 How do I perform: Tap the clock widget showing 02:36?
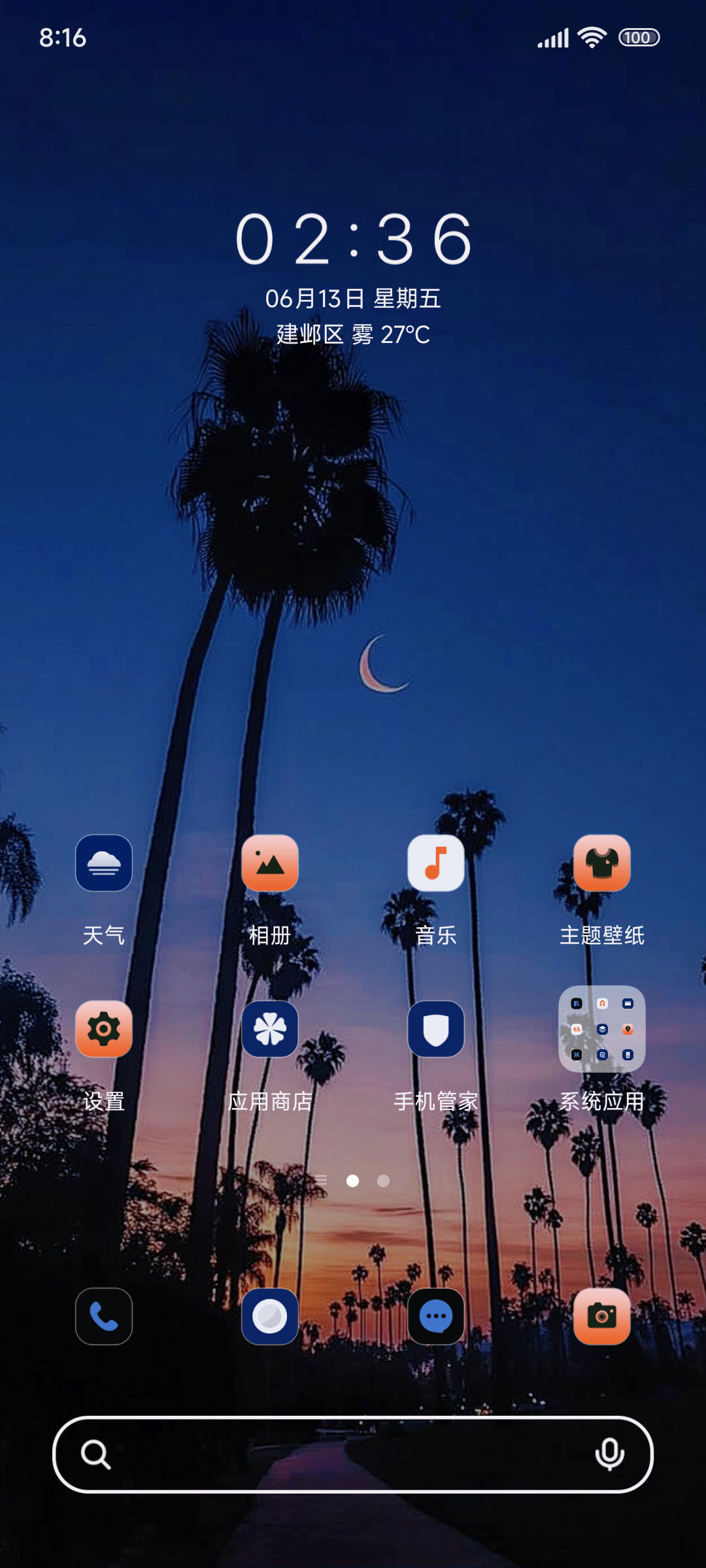[x=353, y=239]
